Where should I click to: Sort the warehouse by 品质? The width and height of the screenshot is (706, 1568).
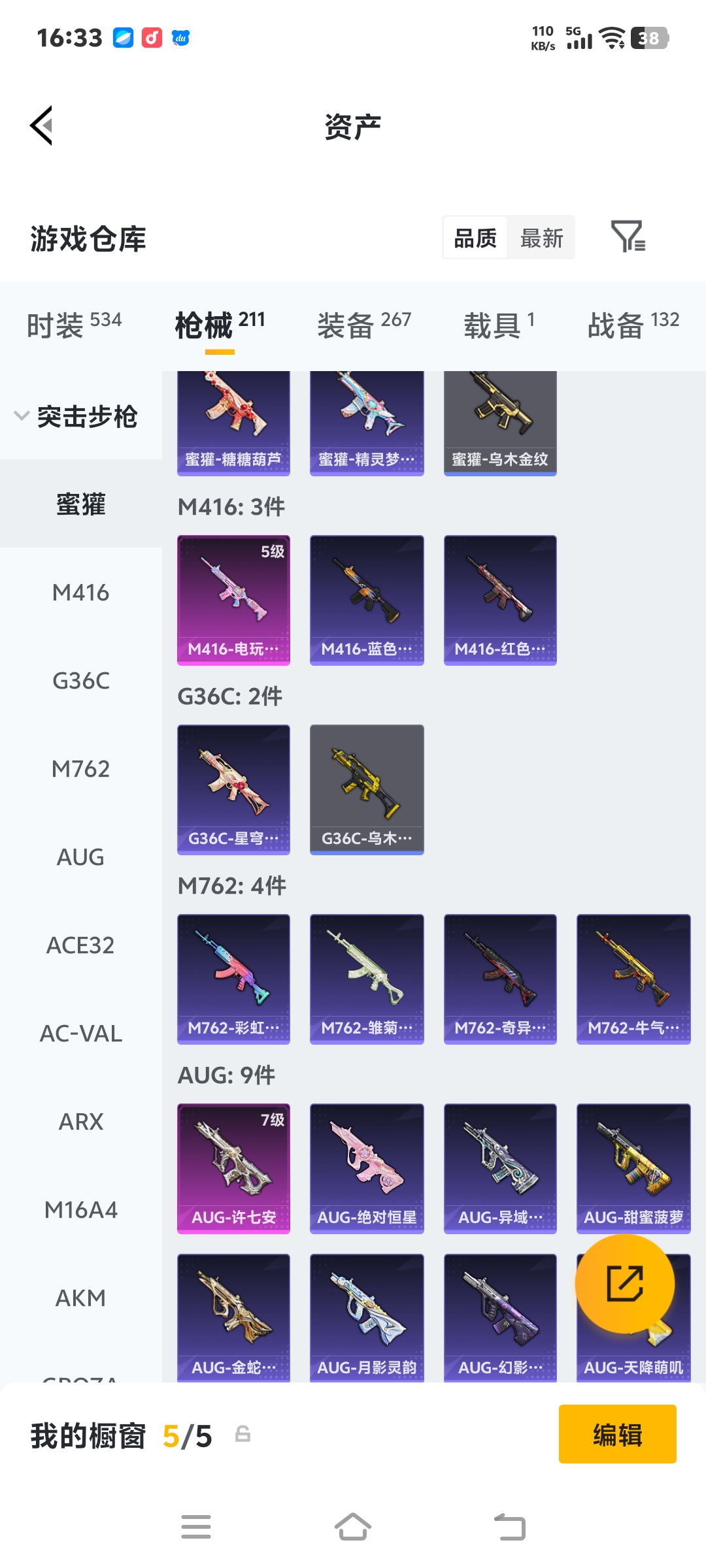(x=475, y=238)
